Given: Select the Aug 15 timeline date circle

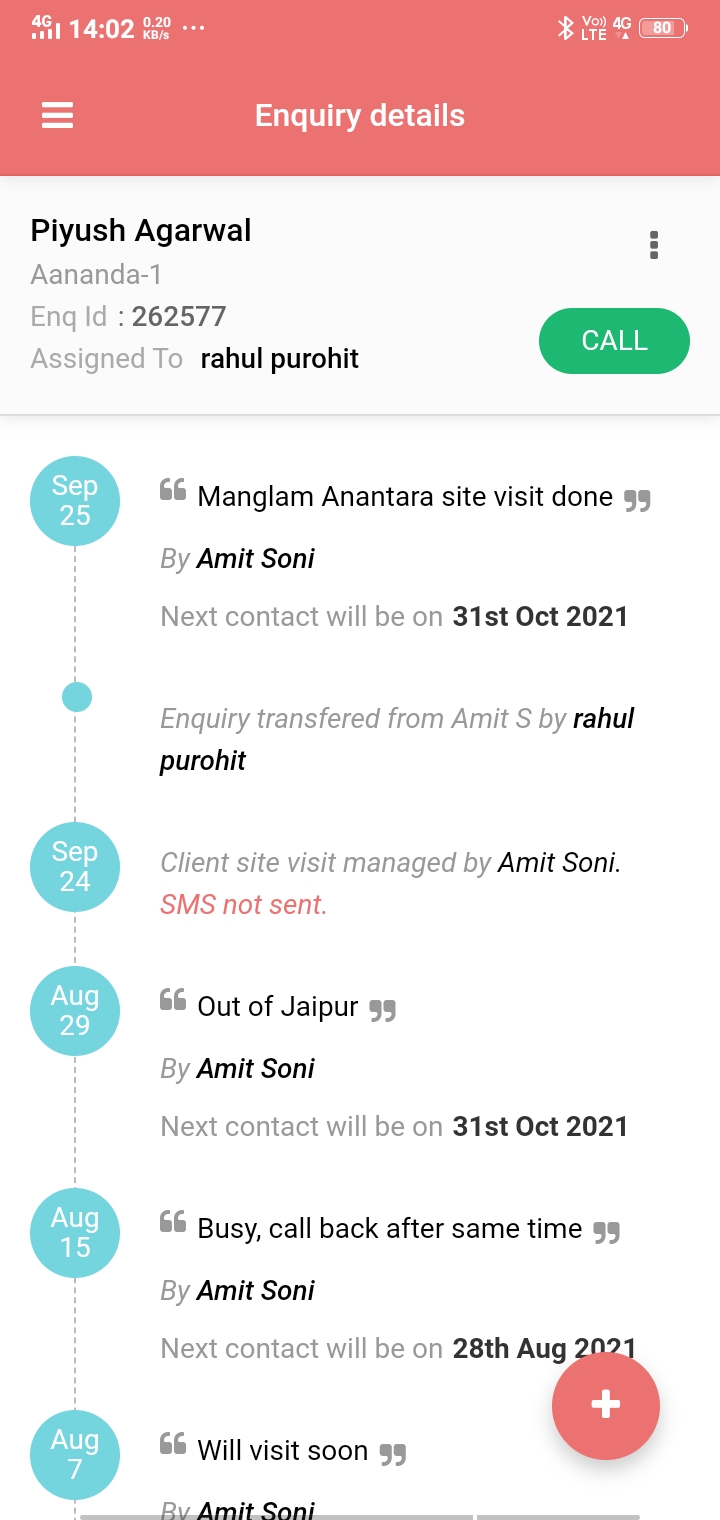Looking at the screenshot, I should 74,1232.
